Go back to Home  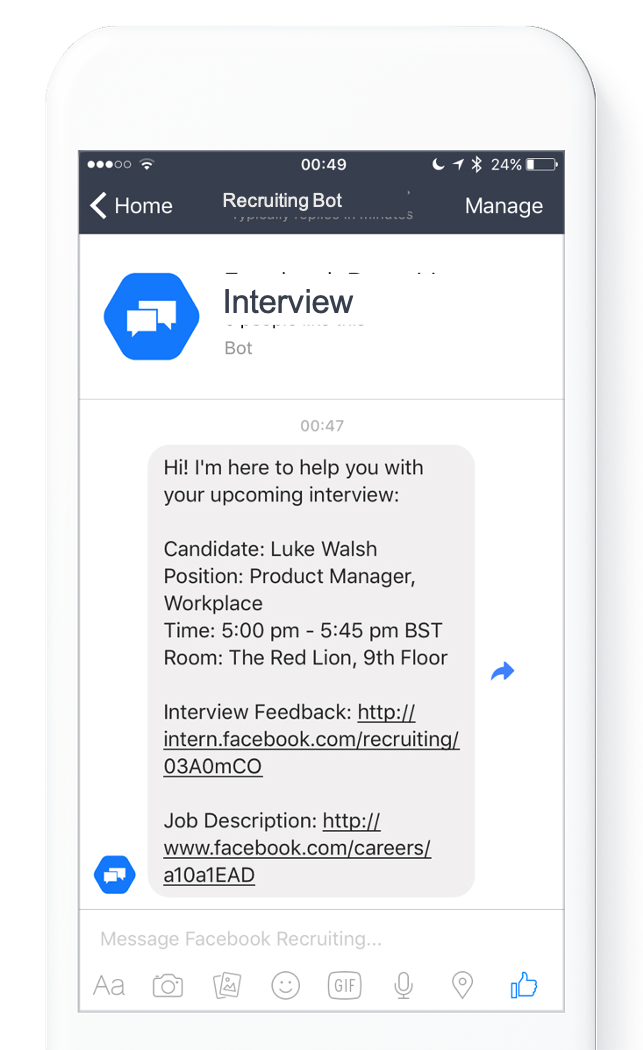pyautogui.click(x=131, y=206)
